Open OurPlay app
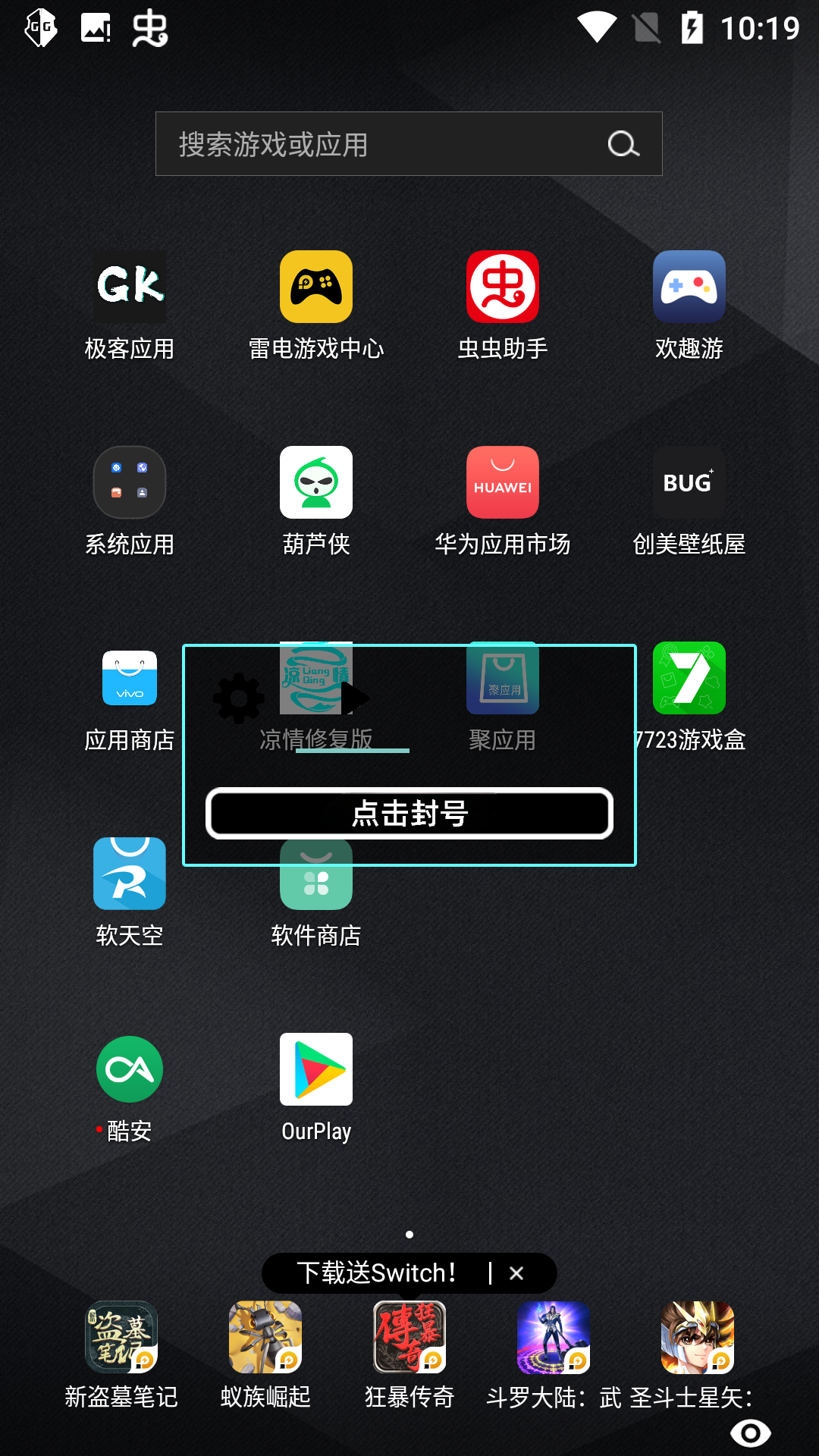Screen dimensions: 819x1456 coord(316,1069)
